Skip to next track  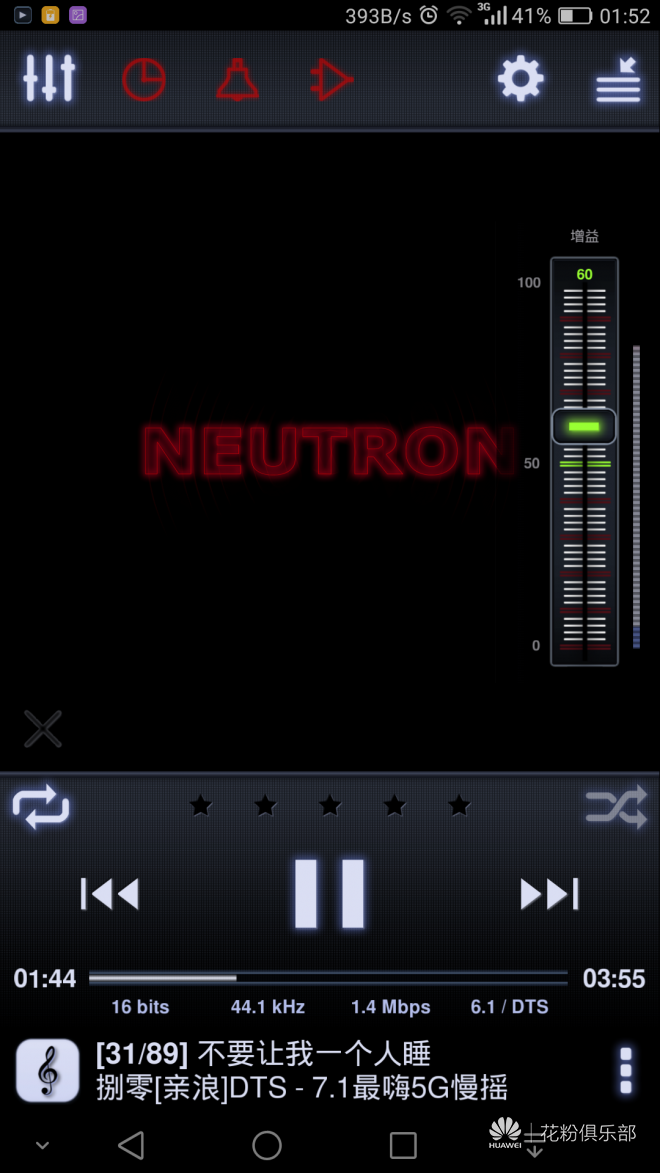[x=549, y=893]
